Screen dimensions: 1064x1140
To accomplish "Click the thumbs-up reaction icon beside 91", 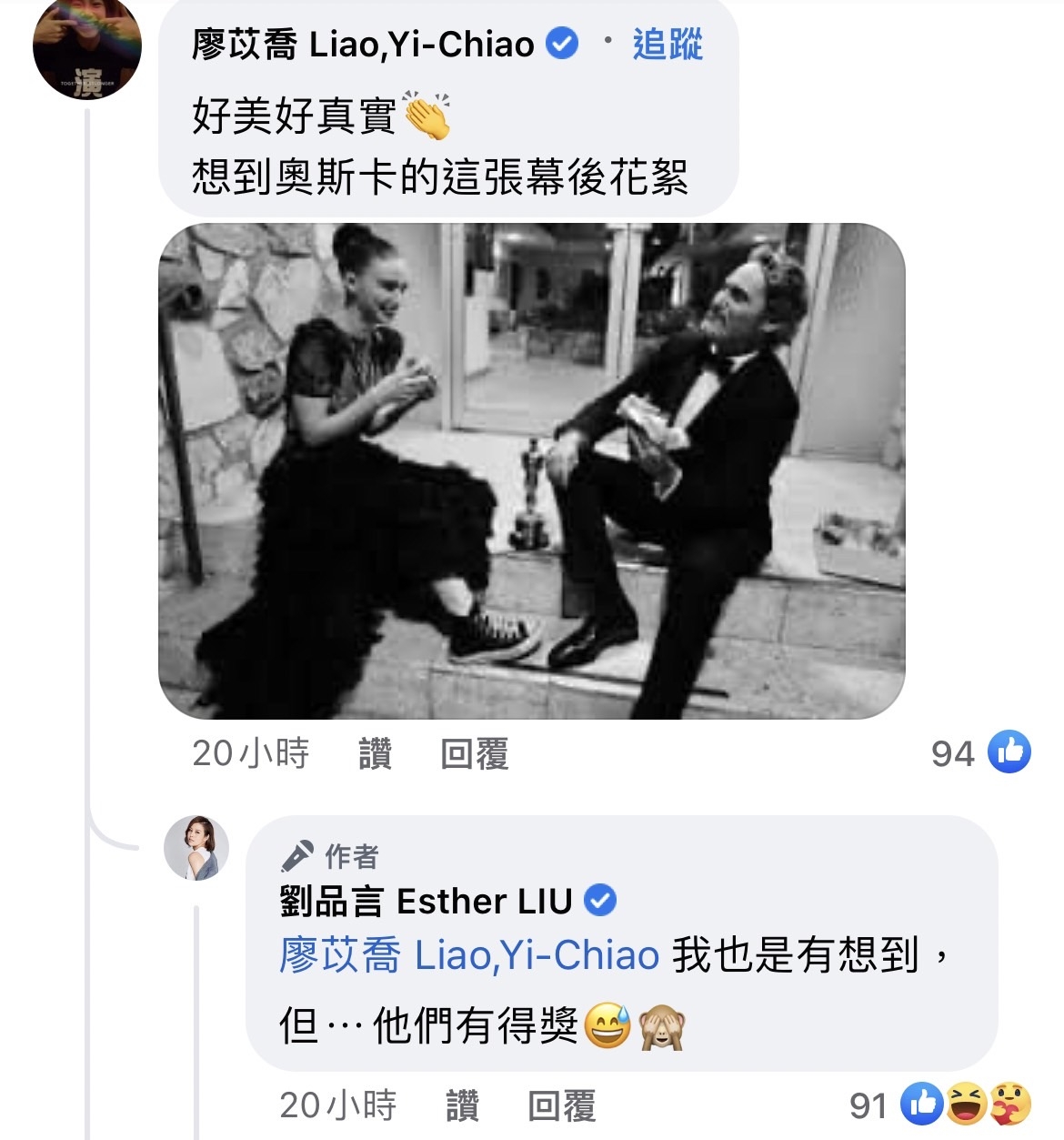I will (x=923, y=1101).
